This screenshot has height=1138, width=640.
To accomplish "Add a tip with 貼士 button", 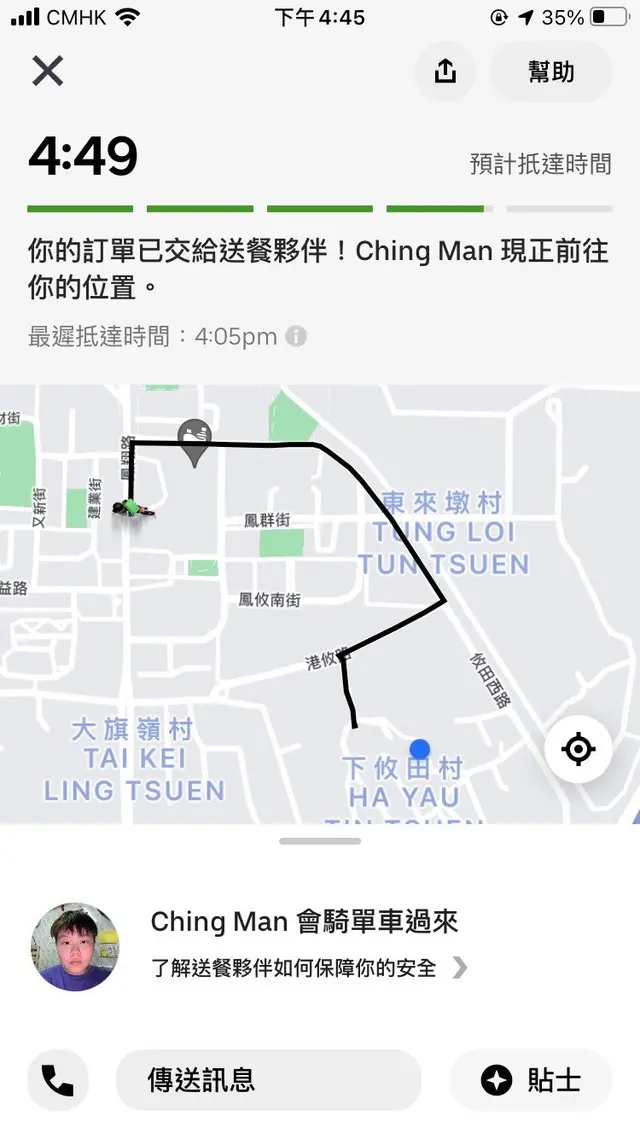I will pos(531,1080).
